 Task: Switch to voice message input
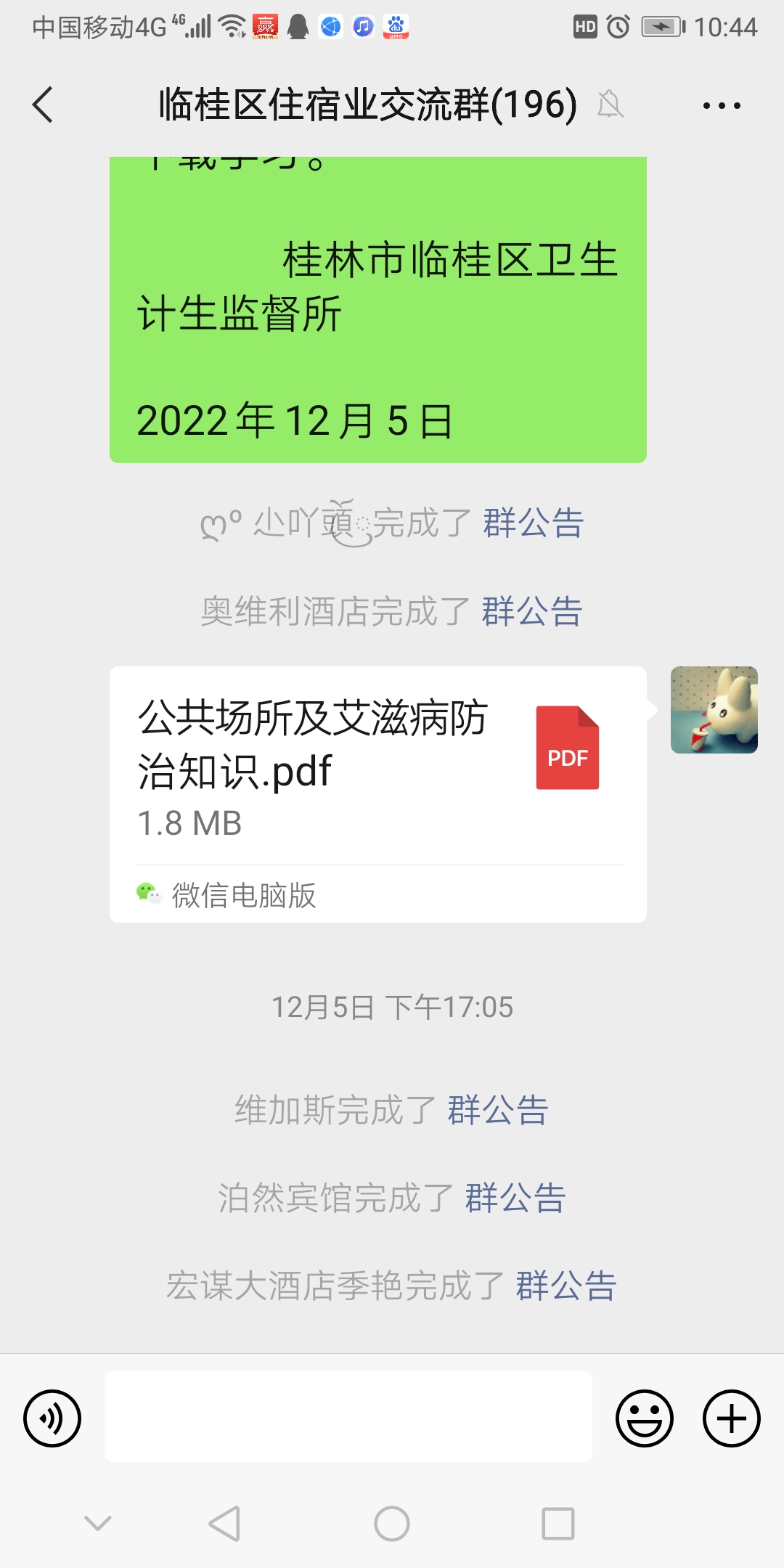pos(52,1418)
